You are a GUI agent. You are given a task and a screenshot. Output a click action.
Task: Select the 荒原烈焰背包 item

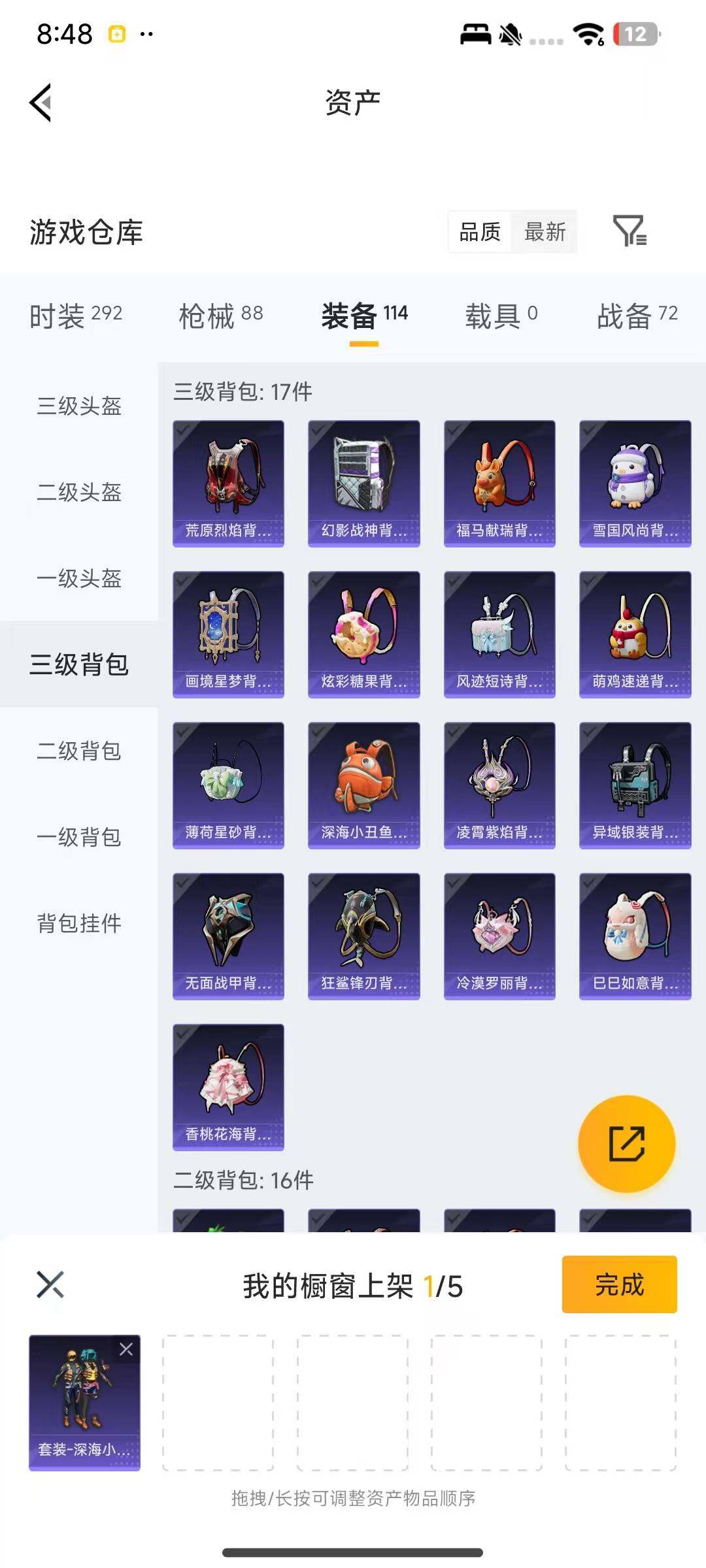[x=228, y=483]
